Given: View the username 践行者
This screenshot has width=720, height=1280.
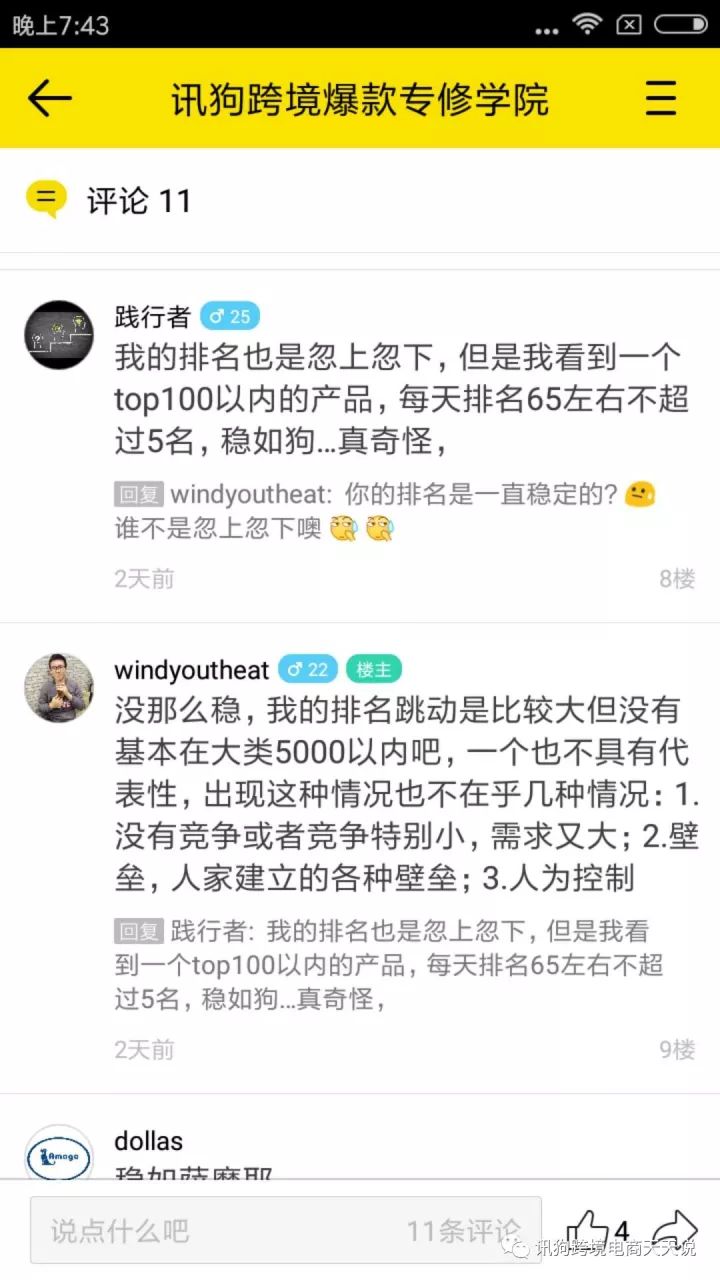Looking at the screenshot, I should 152,317.
